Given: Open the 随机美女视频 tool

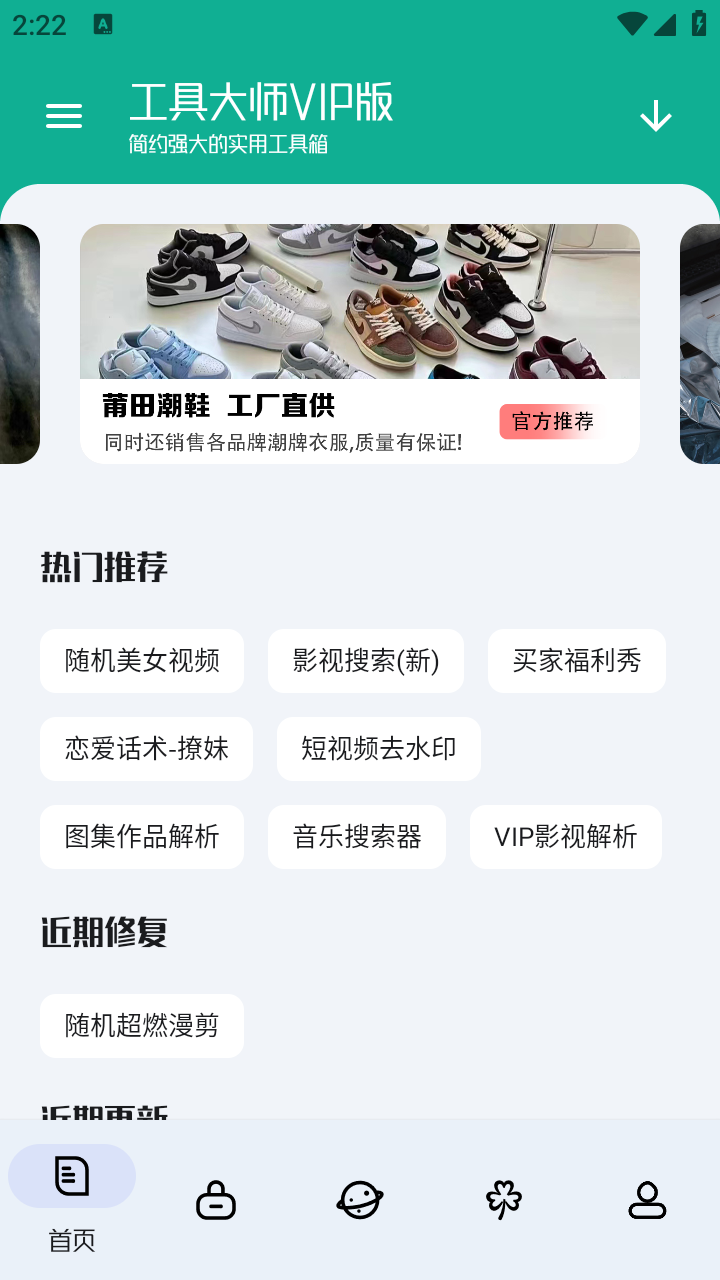Looking at the screenshot, I should (x=142, y=661).
